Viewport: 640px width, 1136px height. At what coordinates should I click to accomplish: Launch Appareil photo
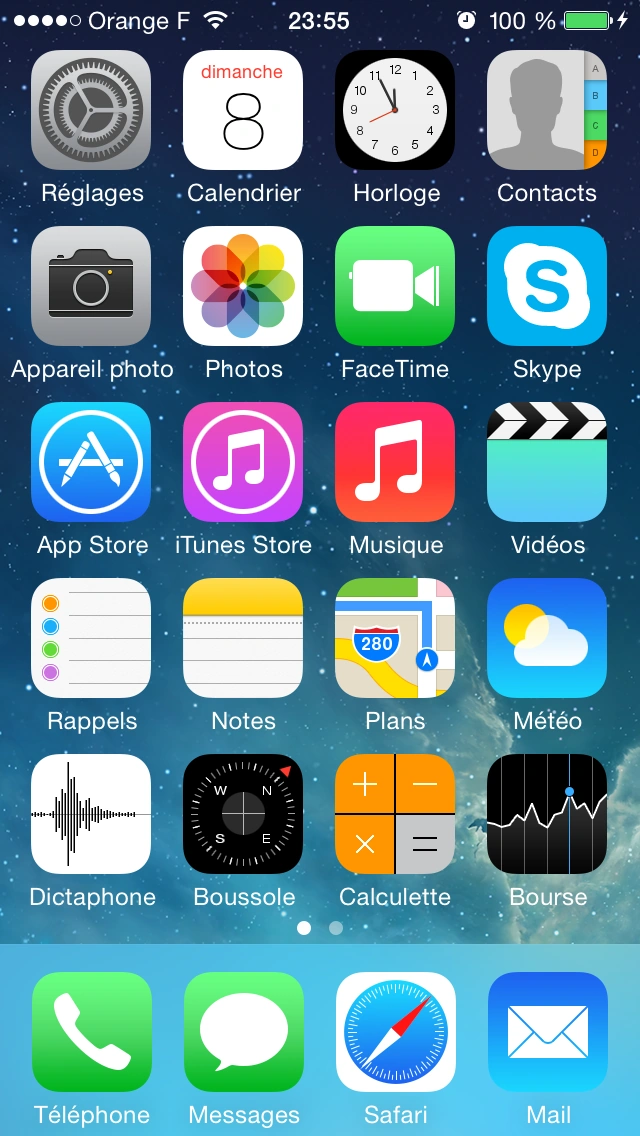tap(91, 286)
